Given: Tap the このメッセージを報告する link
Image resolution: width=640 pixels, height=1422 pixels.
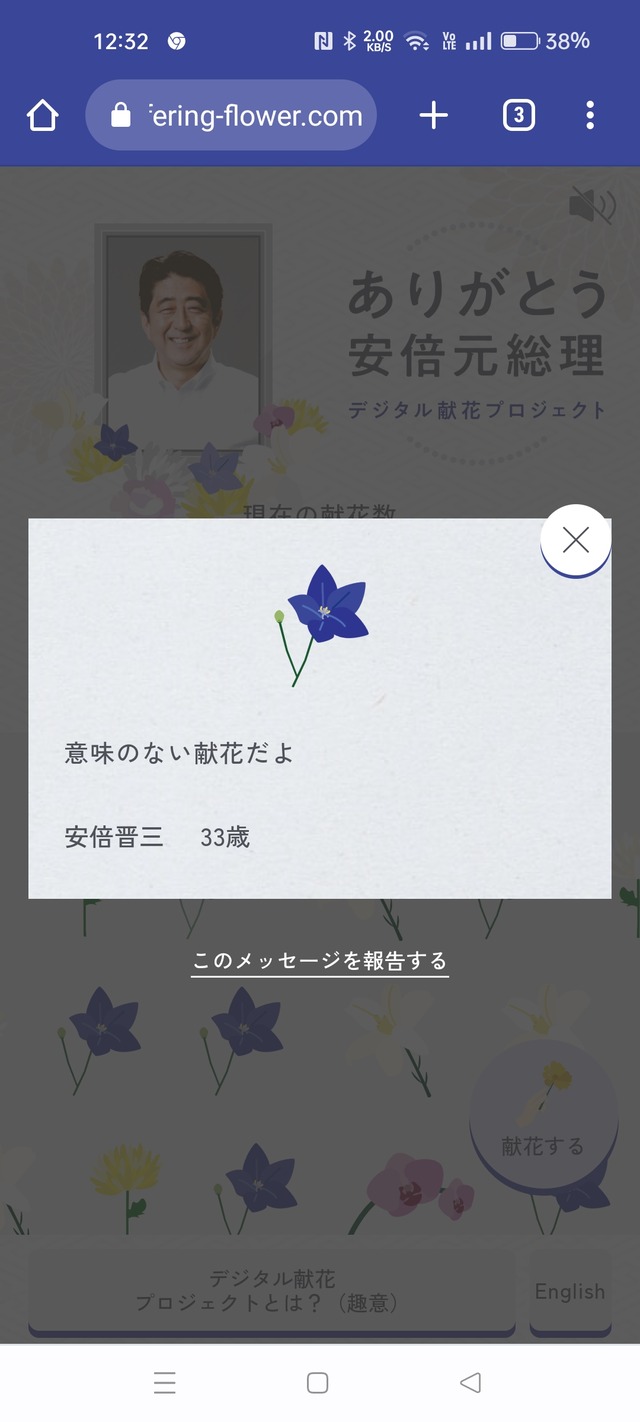Looking at the screenshot, I should pyautogui.click(x=320, y=961).
